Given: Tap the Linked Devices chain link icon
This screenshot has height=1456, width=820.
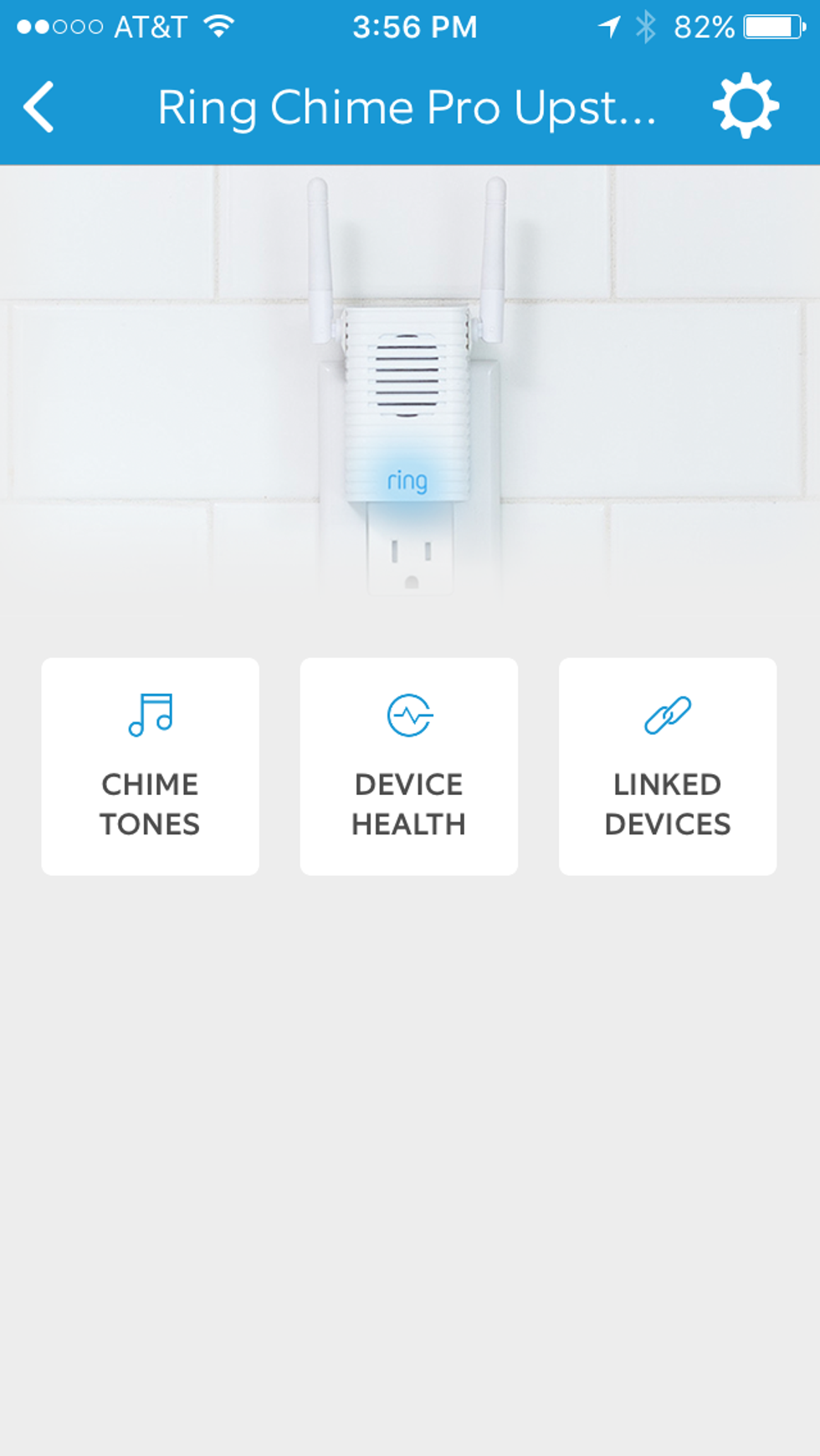Looking at the screenshot, I should 668,715.
